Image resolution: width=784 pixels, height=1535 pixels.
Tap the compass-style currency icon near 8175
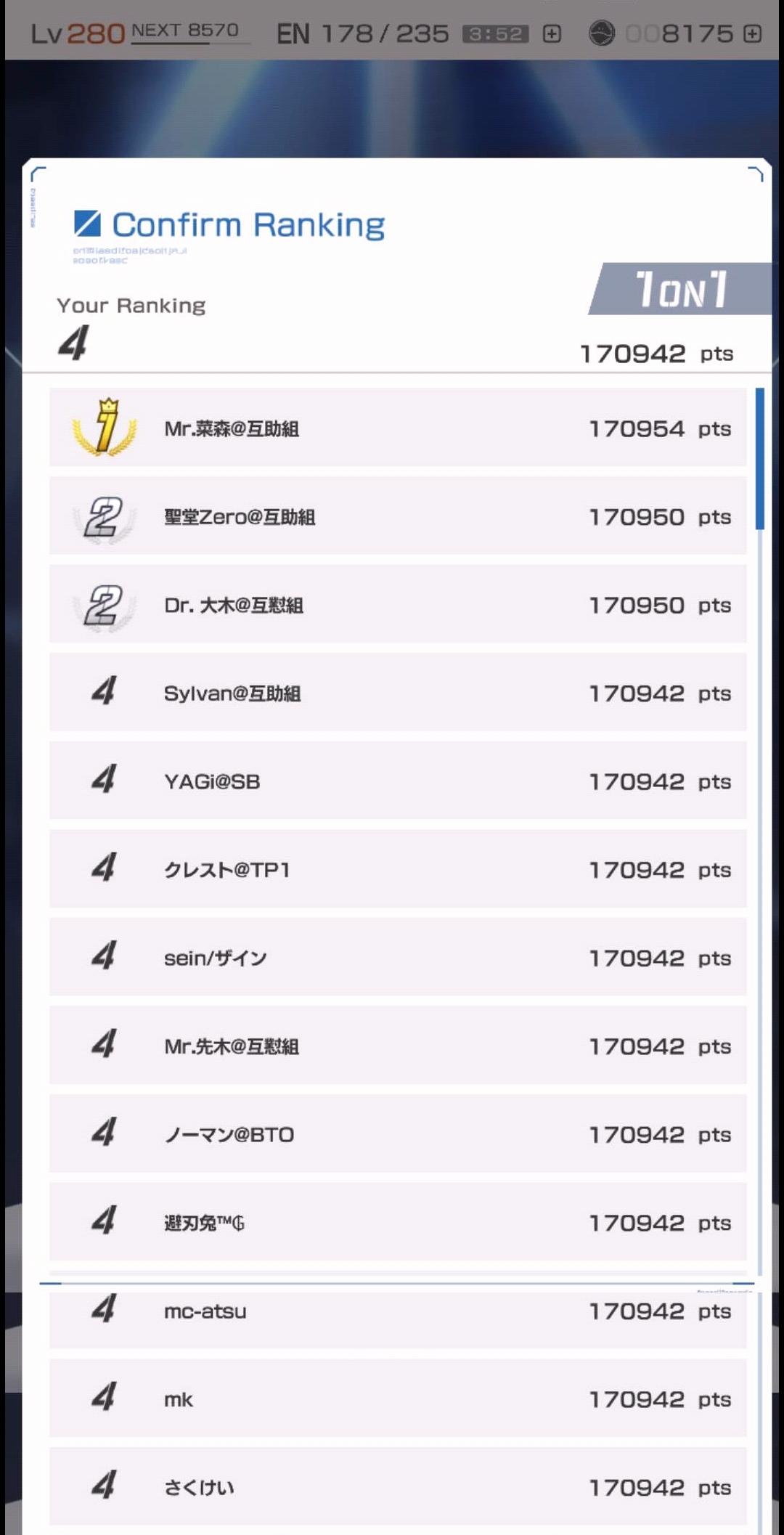click(603, 33)
